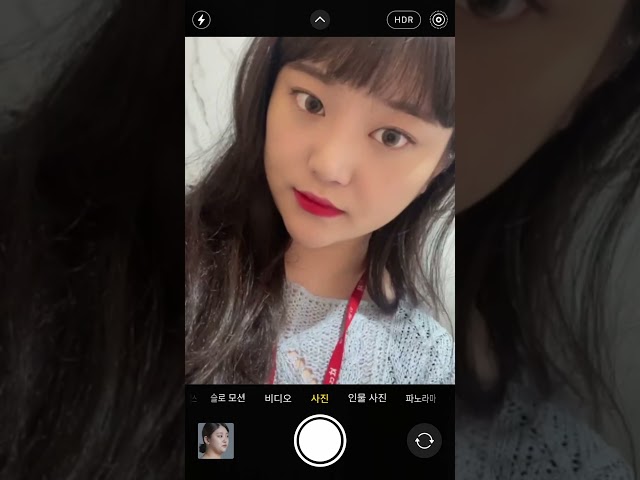This screenshot has width=640, height=480.
Task: Flip the camera with the rotate icon
Action: [424, 441]
